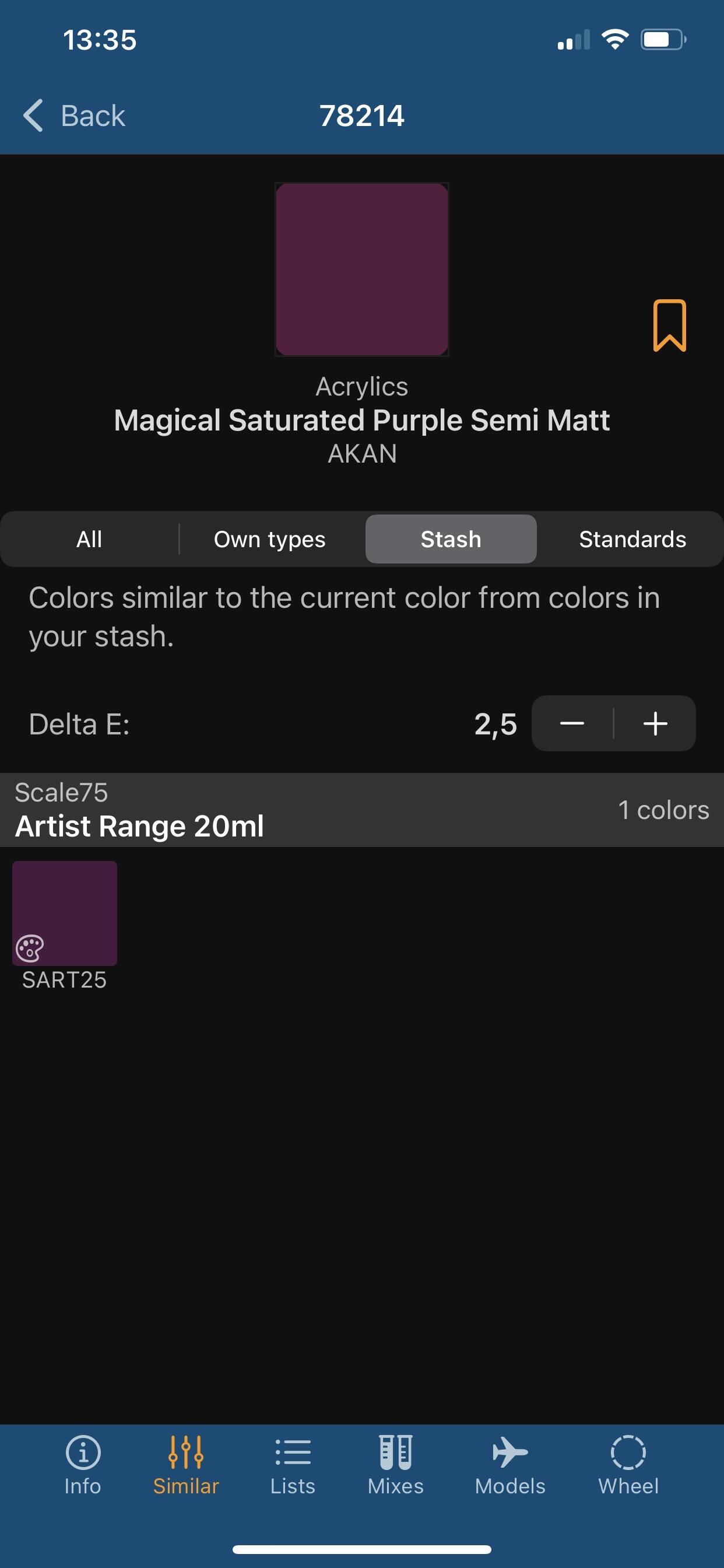The image size is (724, 1568).
Task: Tap the large purple color preview
Action: (362, 269)
